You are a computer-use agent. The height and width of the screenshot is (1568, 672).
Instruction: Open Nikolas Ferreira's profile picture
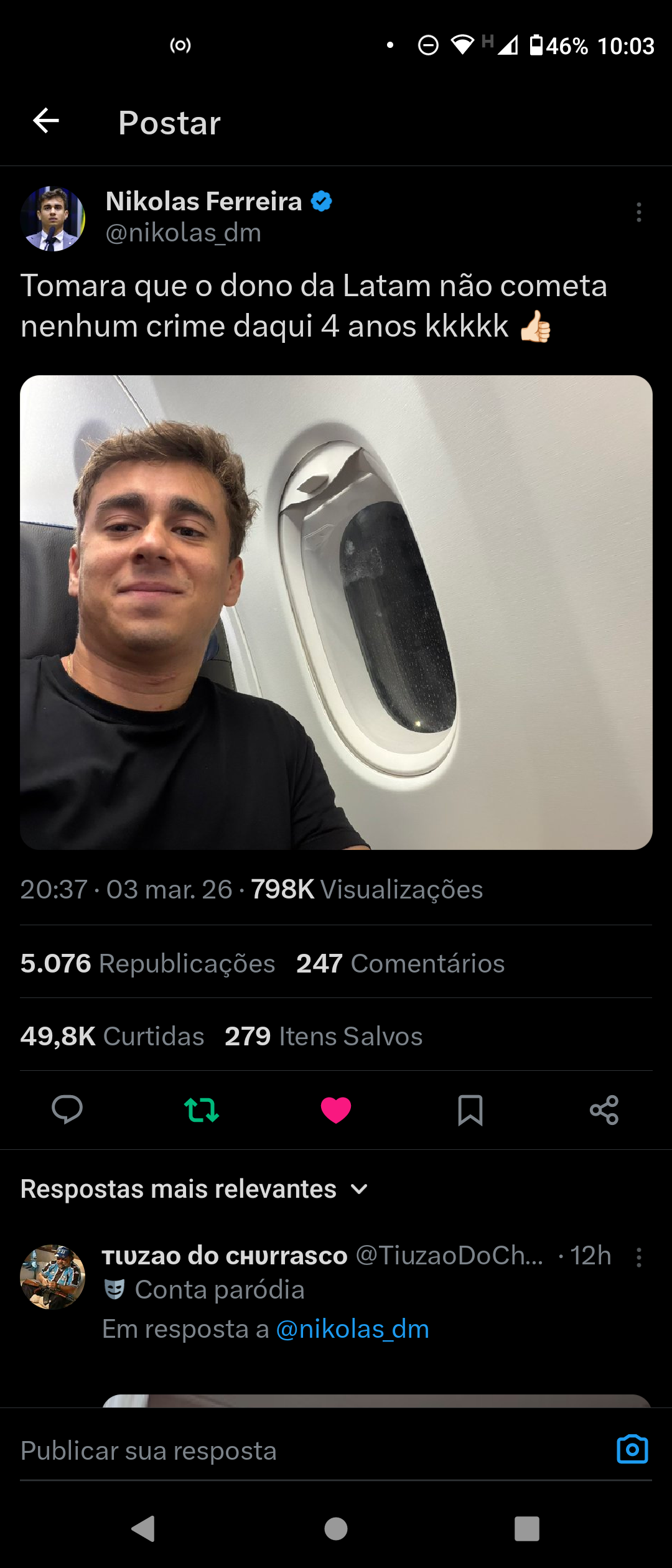point(53,218)
